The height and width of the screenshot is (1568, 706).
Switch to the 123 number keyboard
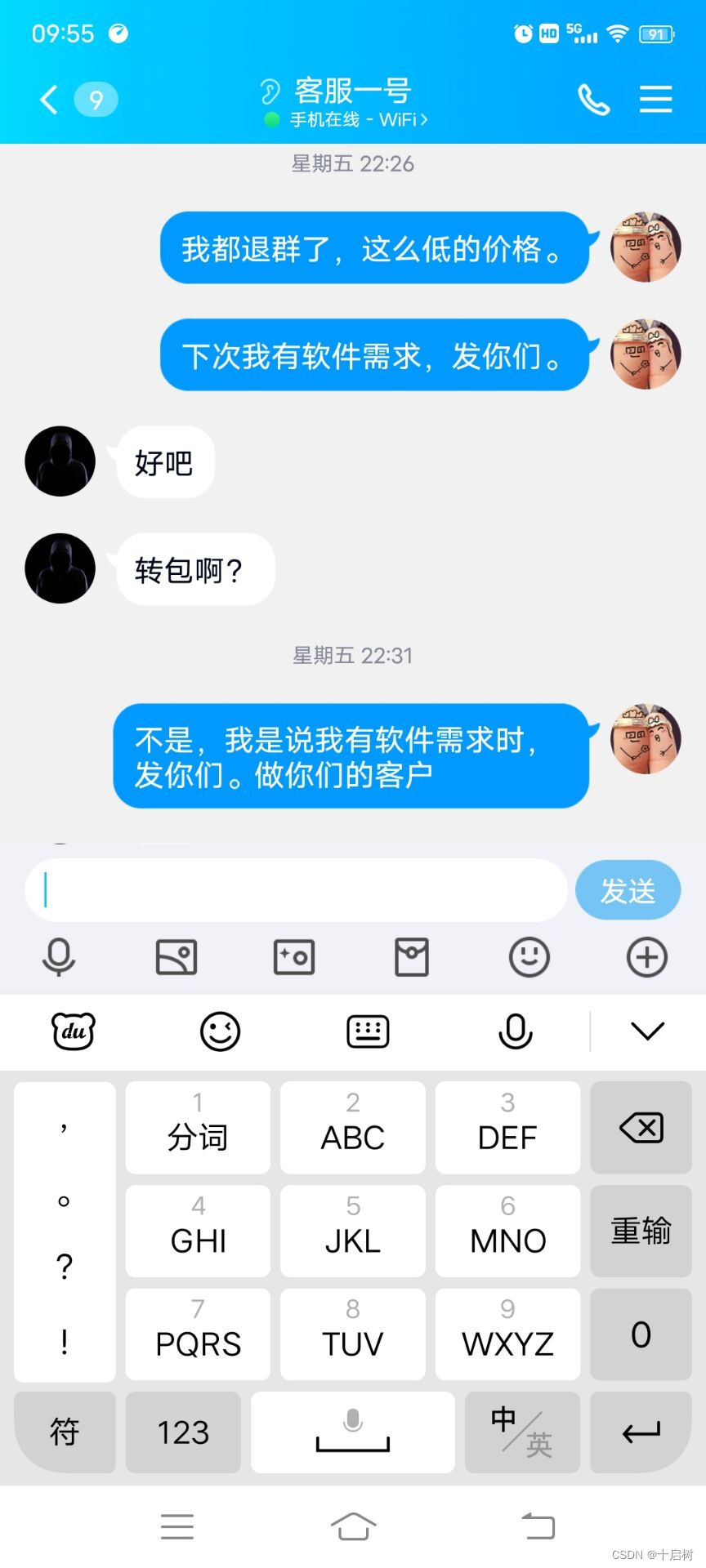point(183,1432)
